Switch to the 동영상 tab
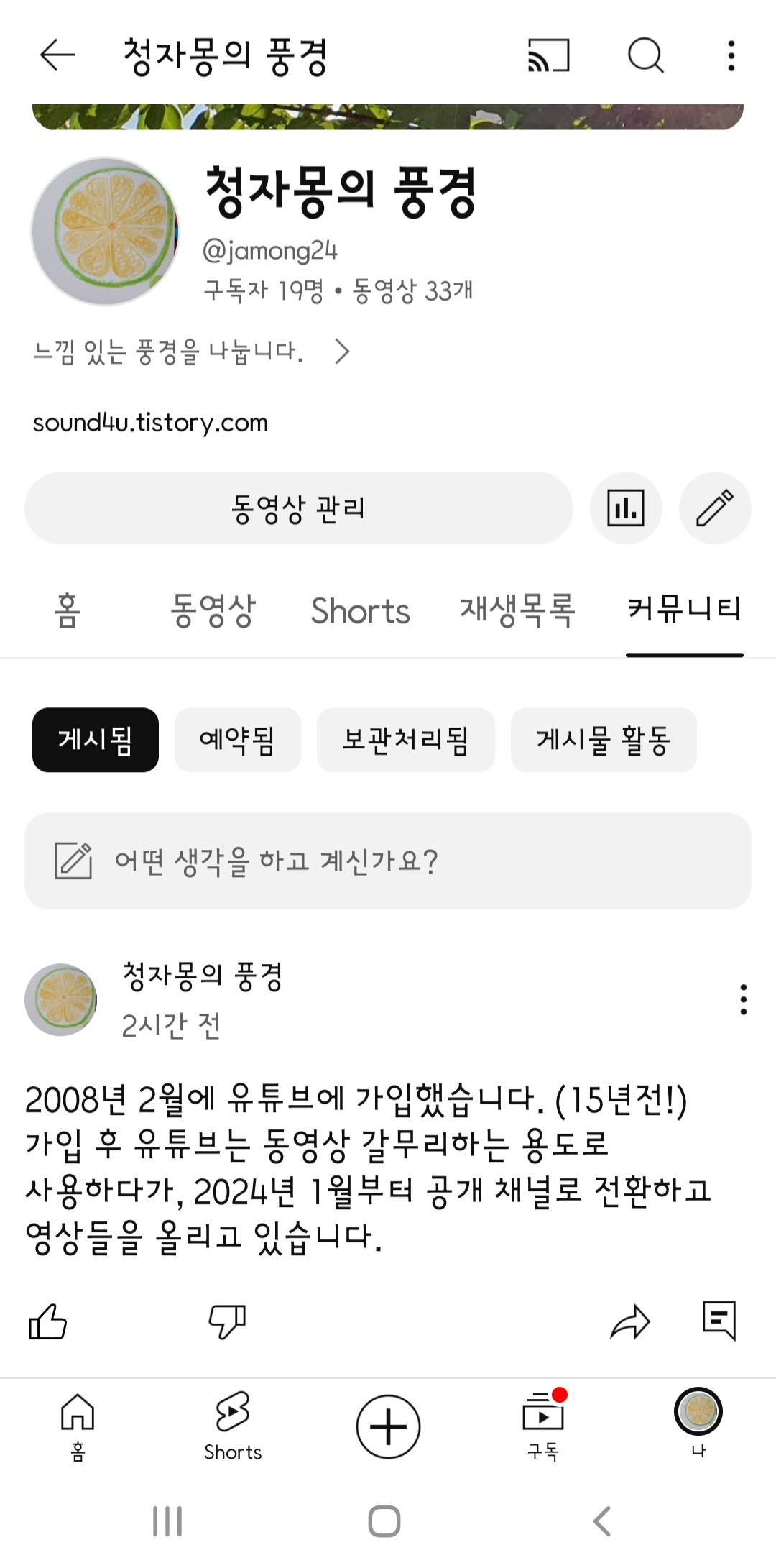The height and width of the screenshot is (1568, 776). 213,611
